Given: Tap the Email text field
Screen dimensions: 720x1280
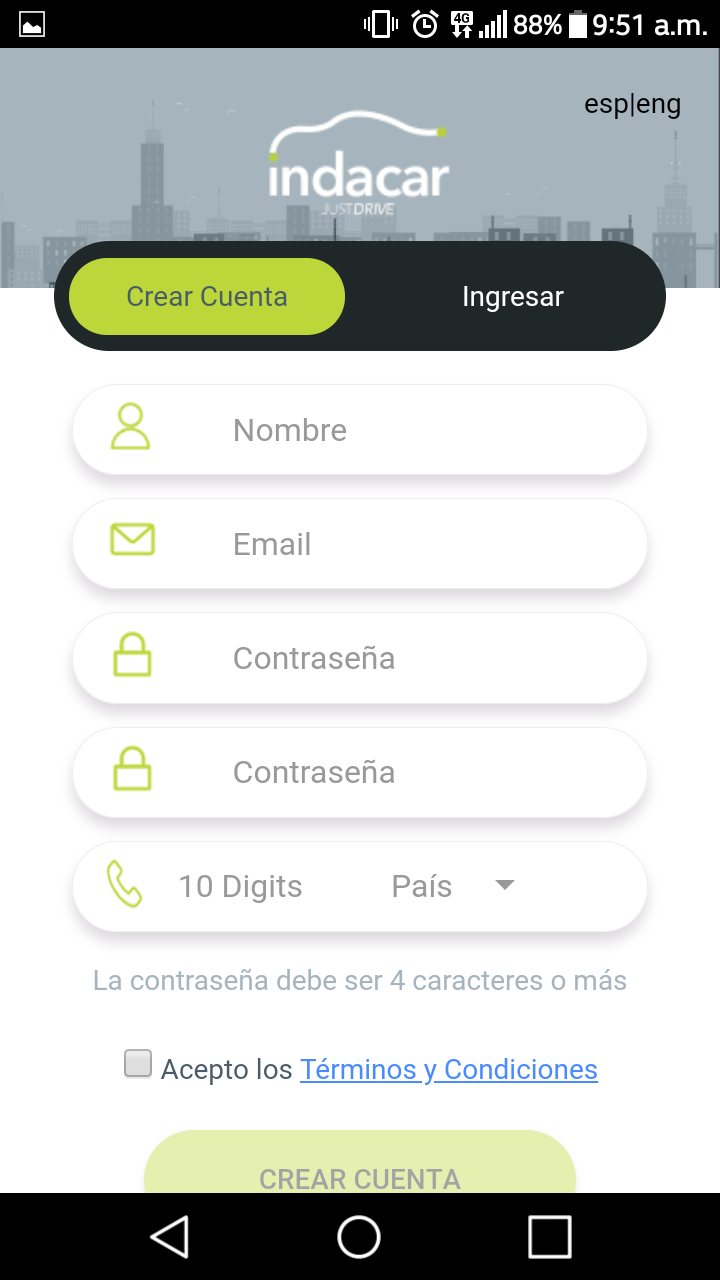Looking at the screenshot, I should click(x=400, y=544).
